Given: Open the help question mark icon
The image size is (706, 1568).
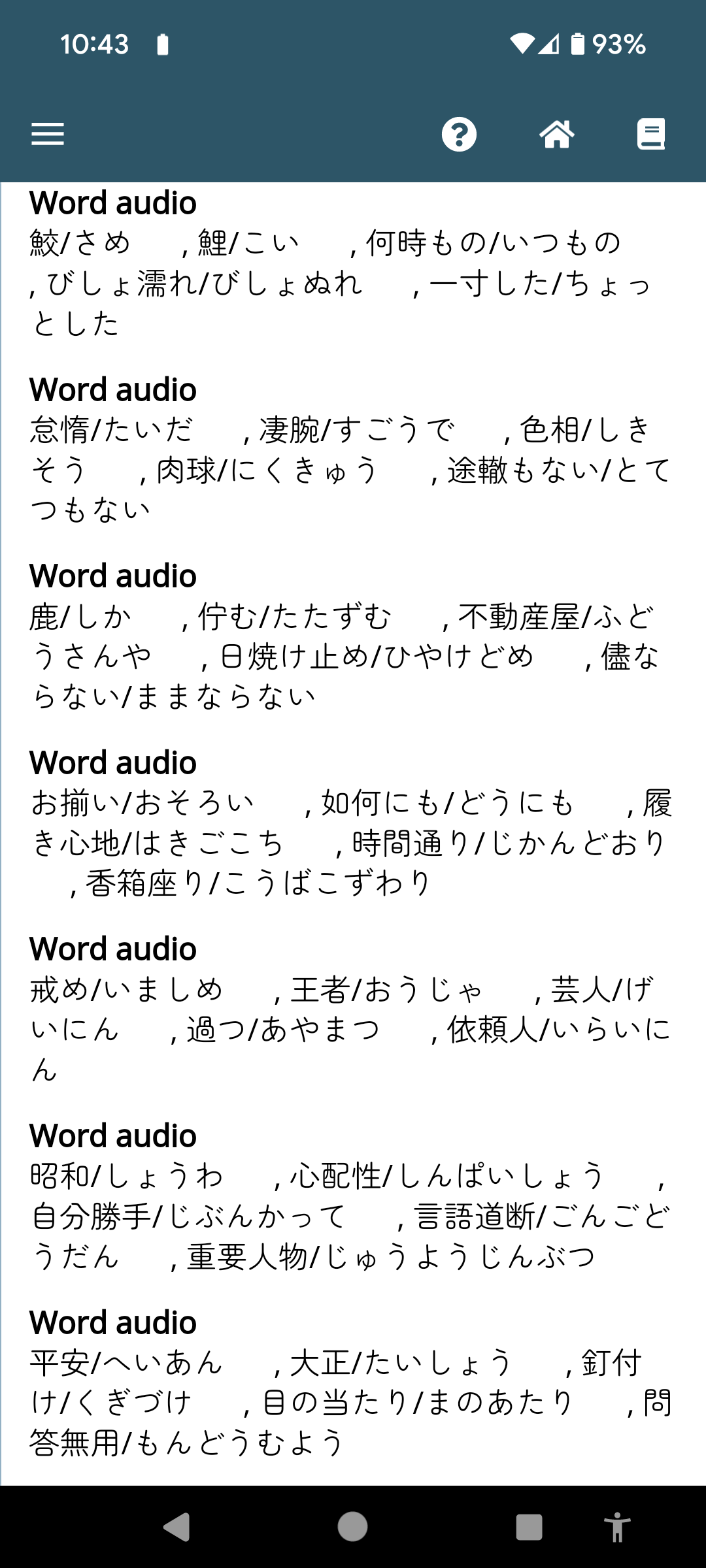Looking at the screenshot, I should (459, 135).
